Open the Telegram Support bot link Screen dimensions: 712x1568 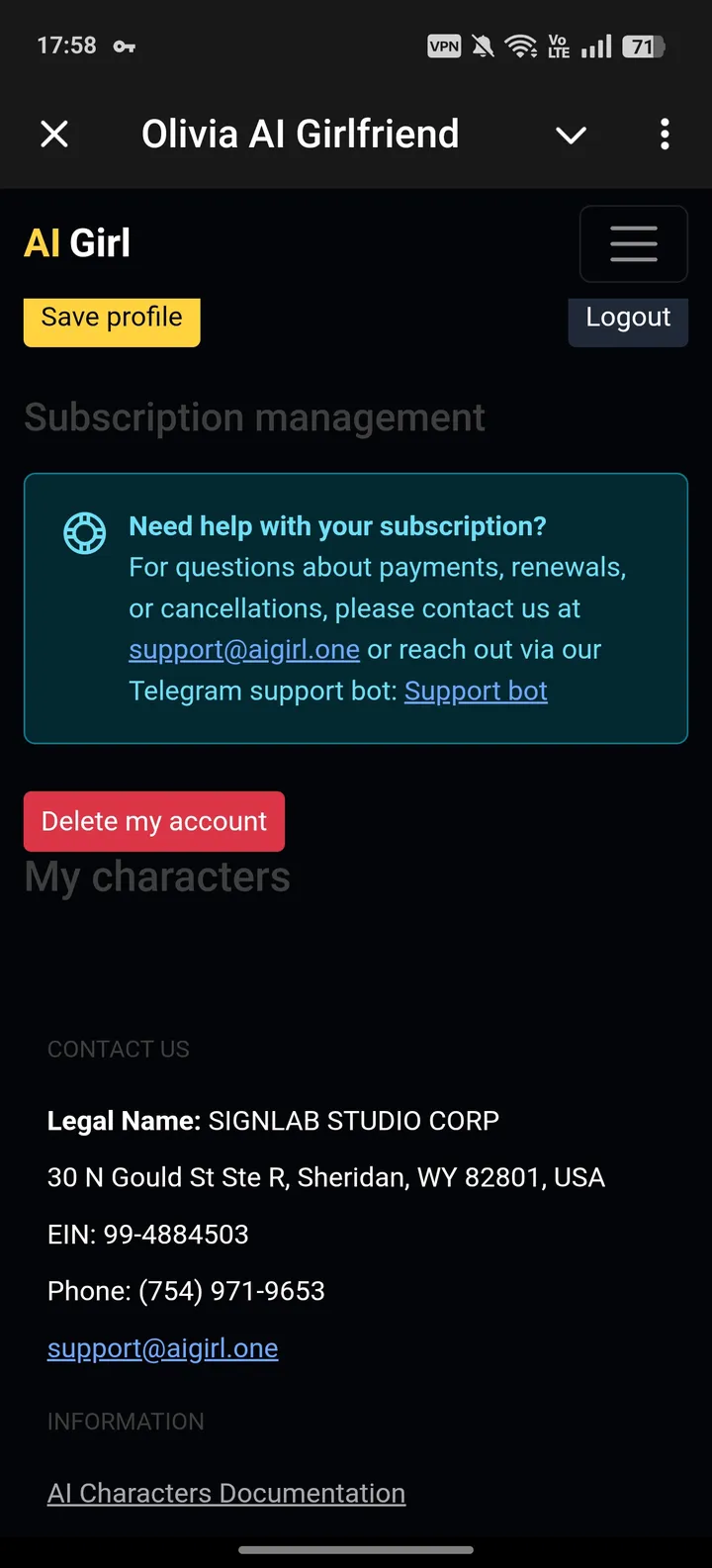pyautogui.click(x=476, y=691)
